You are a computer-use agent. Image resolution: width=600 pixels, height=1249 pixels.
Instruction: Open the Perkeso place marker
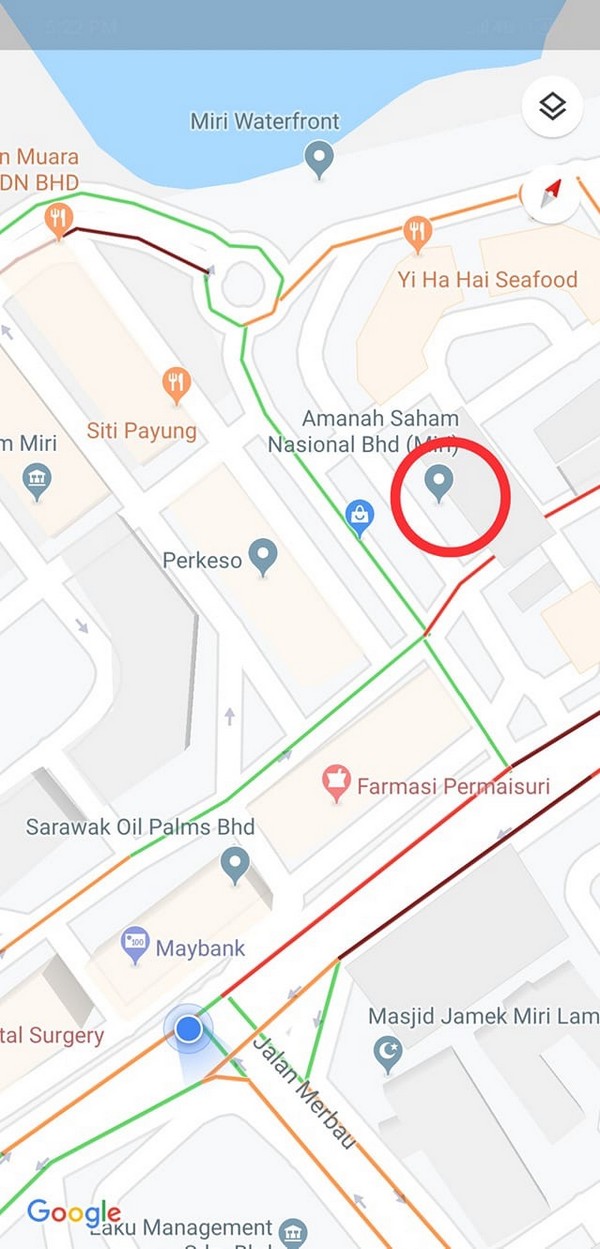(263, 556)
